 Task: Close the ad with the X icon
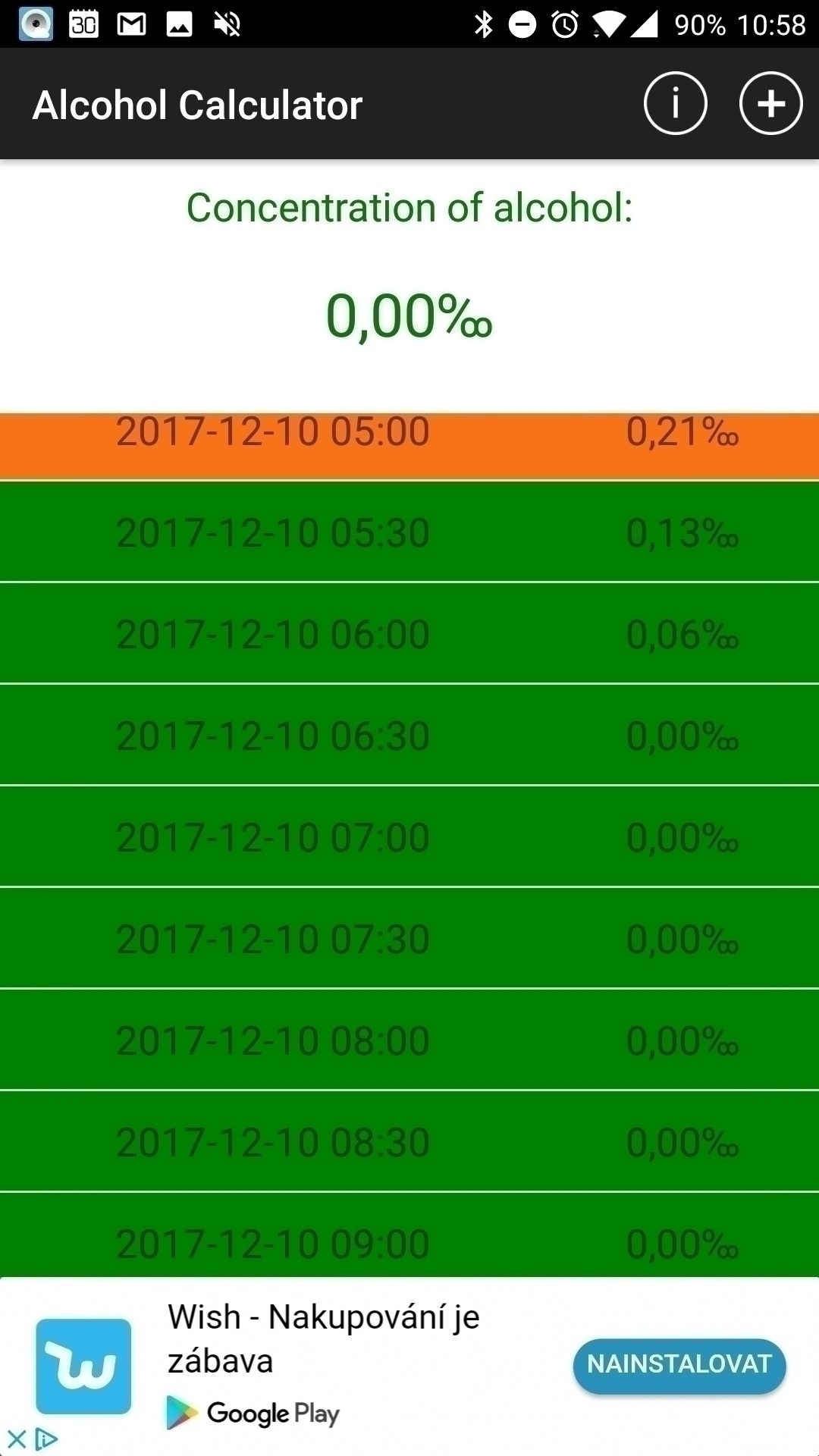coord(17,1439)
